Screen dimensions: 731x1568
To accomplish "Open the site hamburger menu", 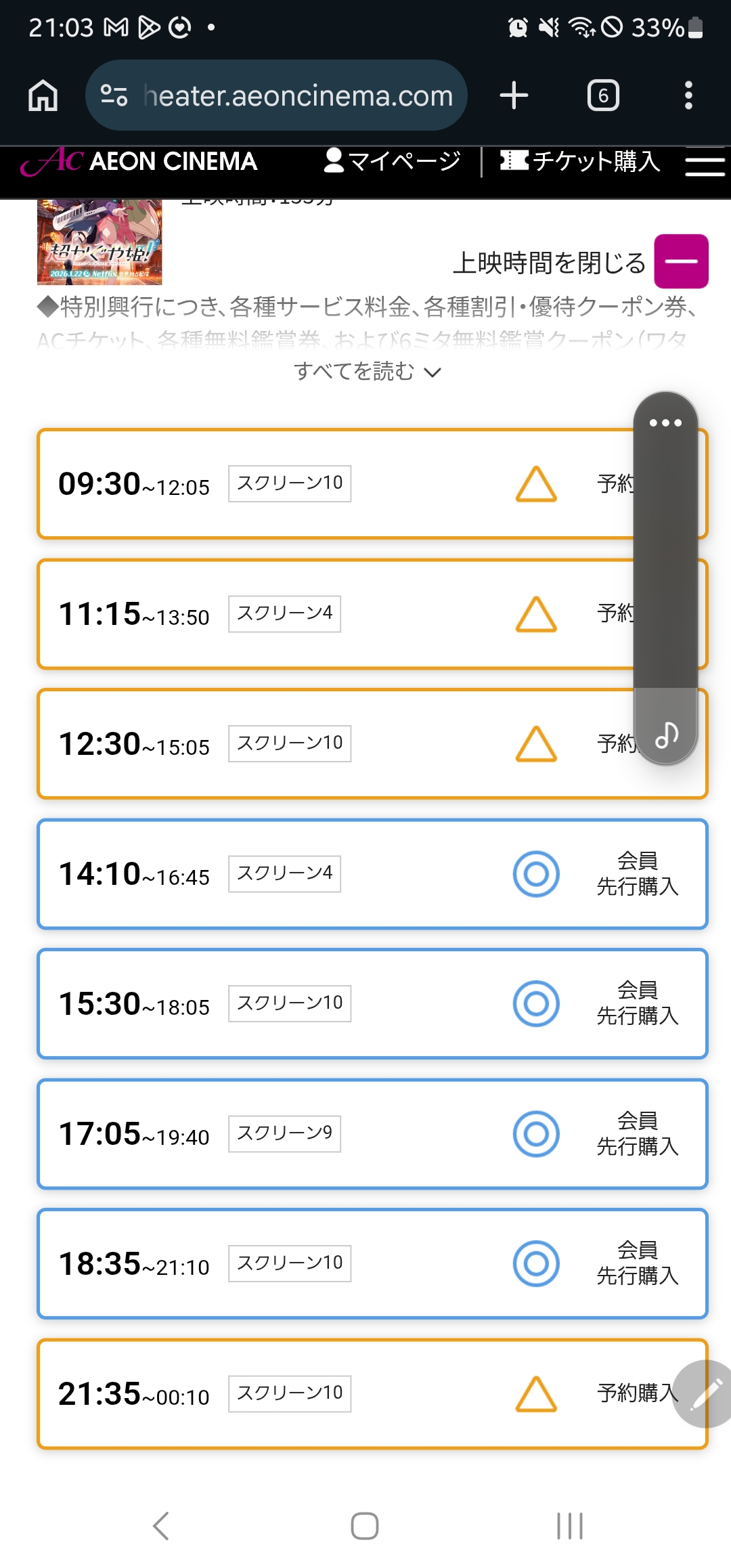I will tap(705, 163).
